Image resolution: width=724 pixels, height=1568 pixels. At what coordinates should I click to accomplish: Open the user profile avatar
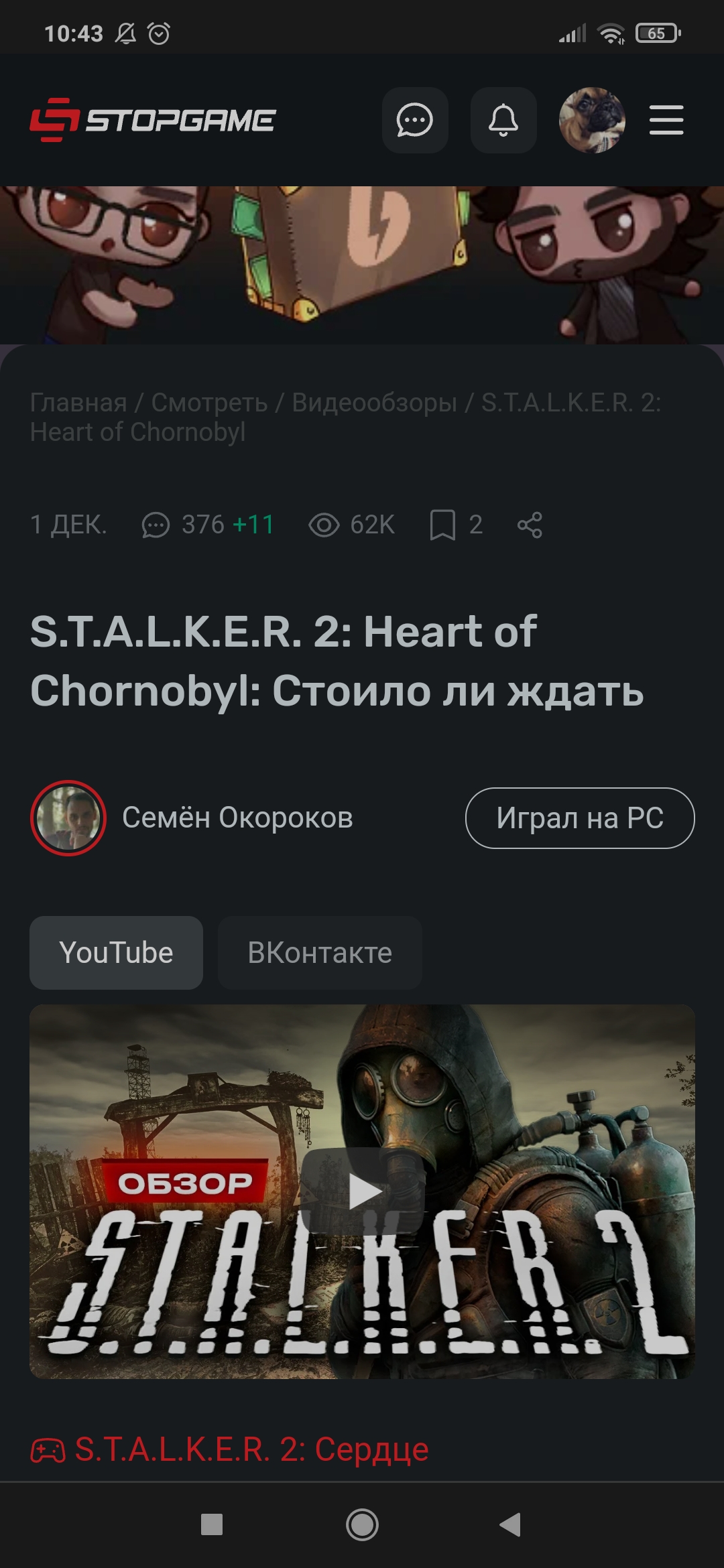[x=592, y=121]
